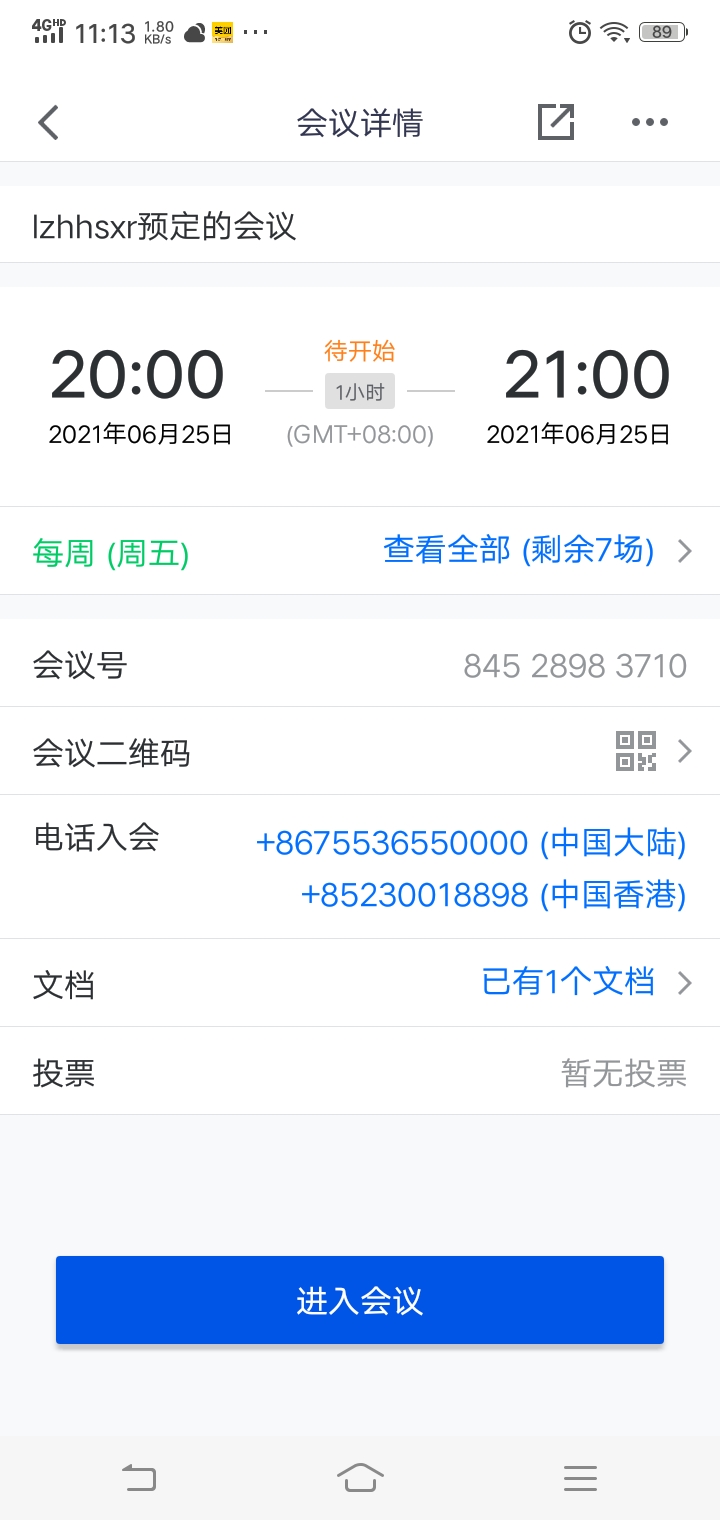The image size is (720, 1520).
Task: Open the system recent apps menu
Action: [x=580, y=1477]
